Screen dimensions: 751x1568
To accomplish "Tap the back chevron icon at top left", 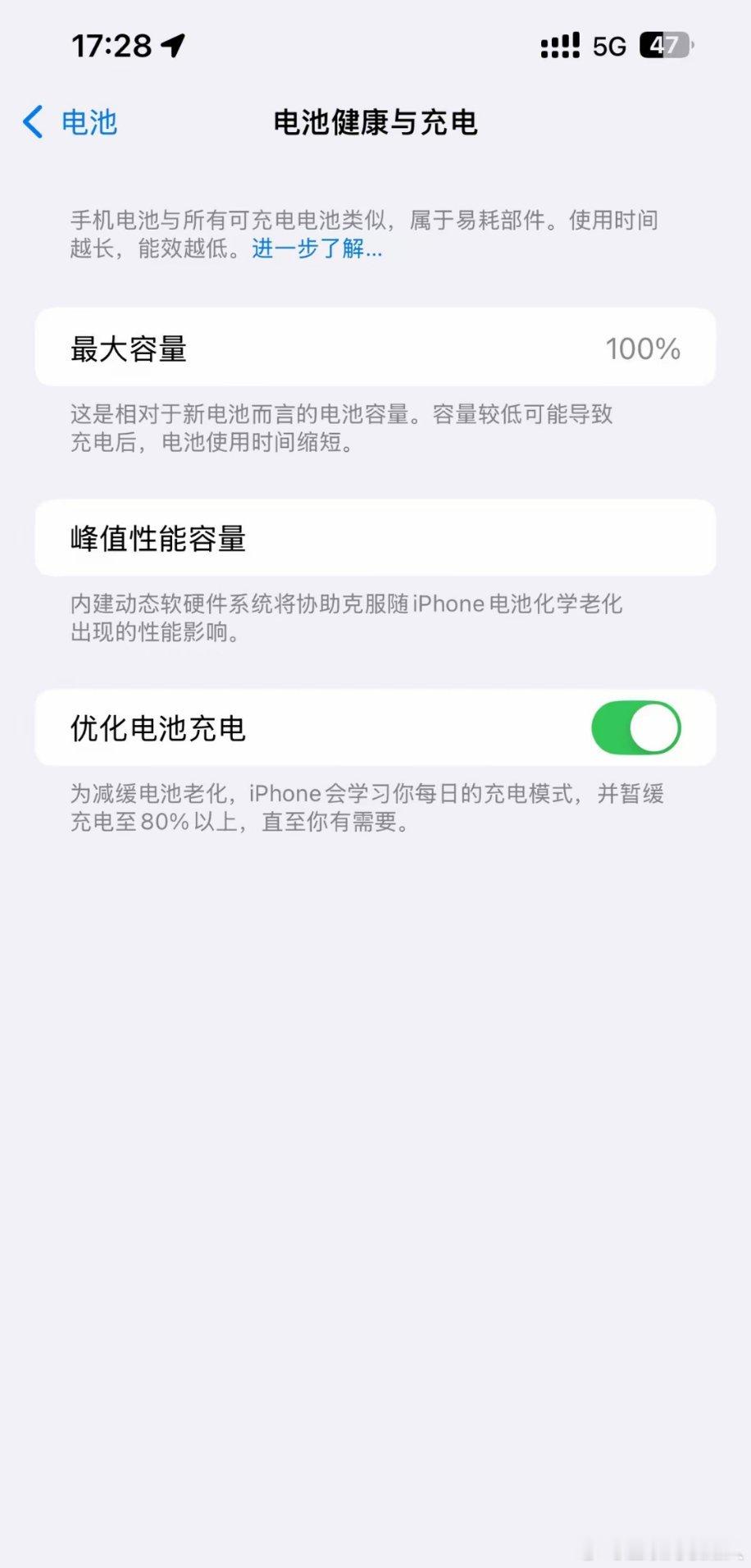I will pyautogui.click(x=32, y=121).
